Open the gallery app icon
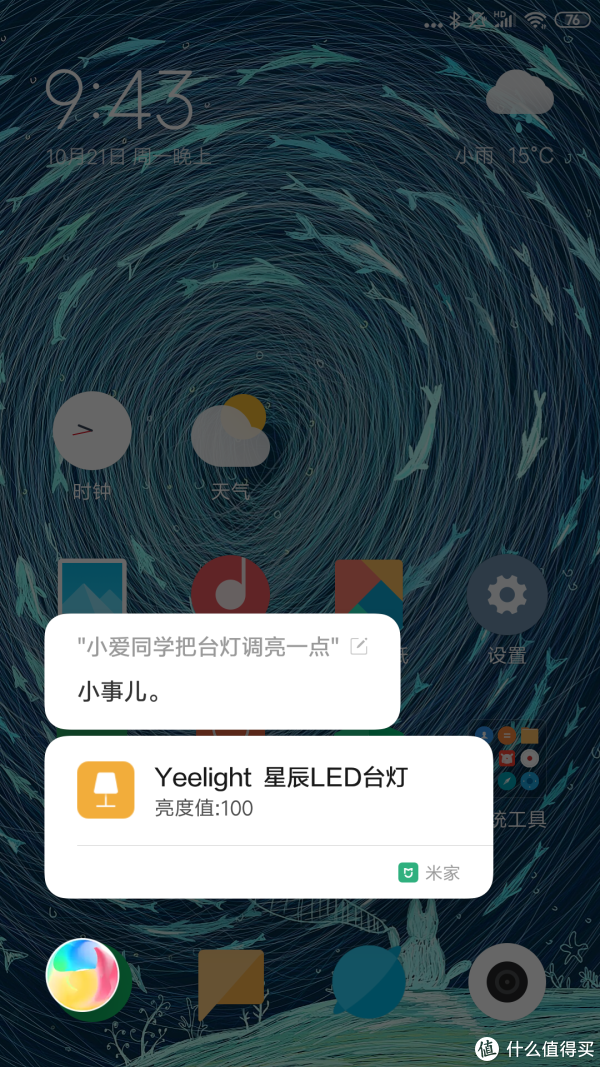The height and width of the screenshot is (1067, 600). pos(92,590)
